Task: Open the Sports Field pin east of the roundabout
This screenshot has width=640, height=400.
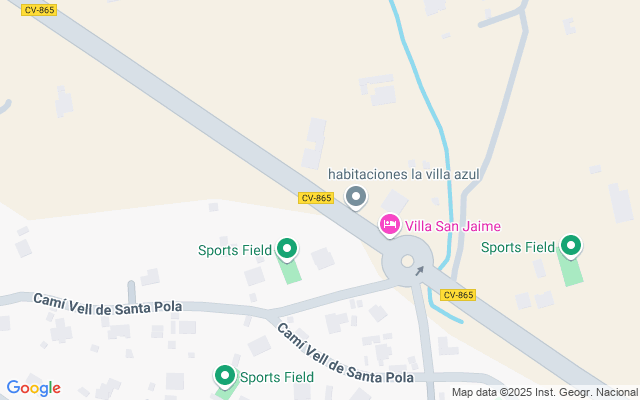Action: tap(571, 245)
